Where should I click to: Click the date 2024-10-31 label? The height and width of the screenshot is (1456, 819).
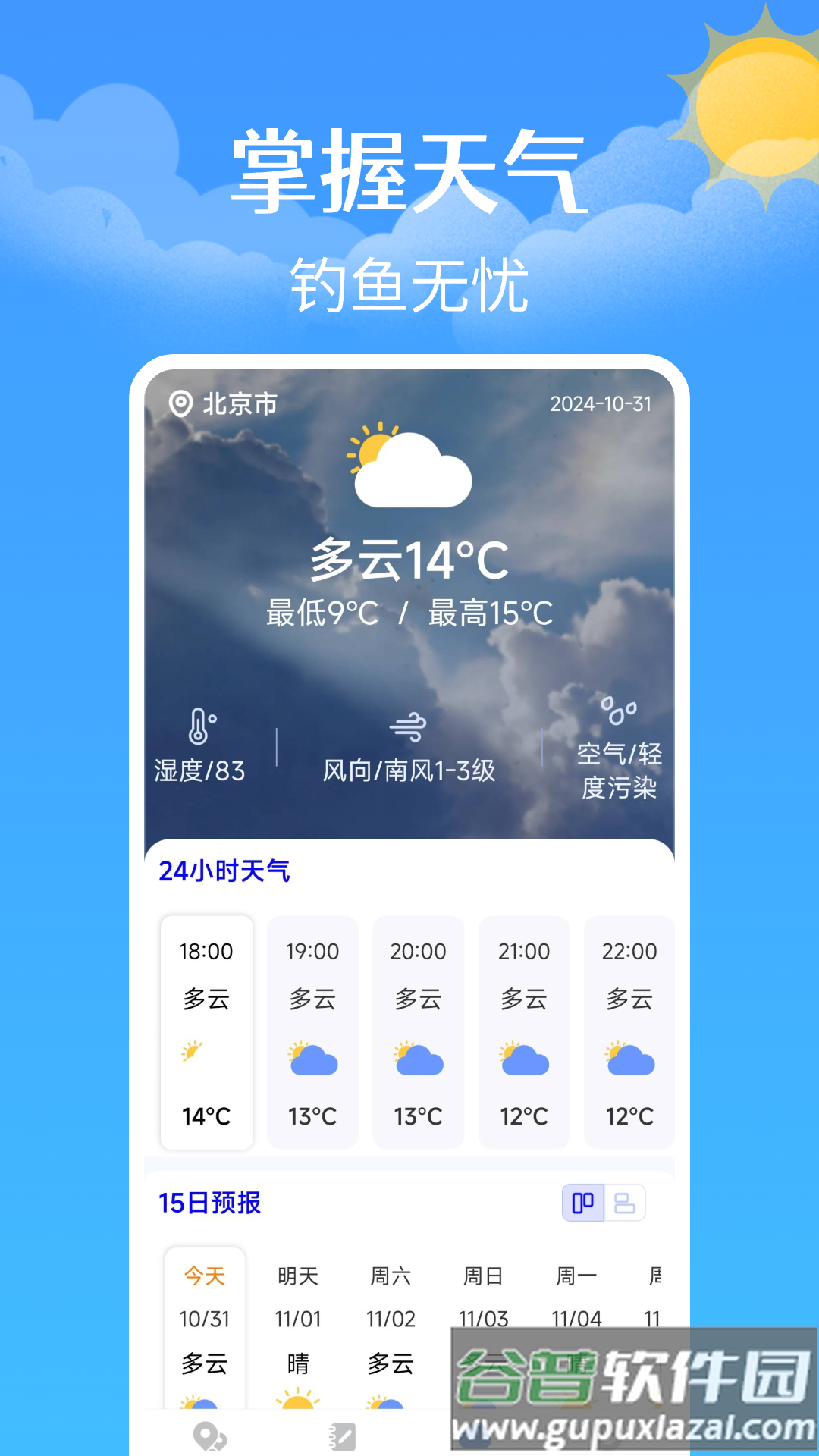pyautogui.click(x=603, y=404)
